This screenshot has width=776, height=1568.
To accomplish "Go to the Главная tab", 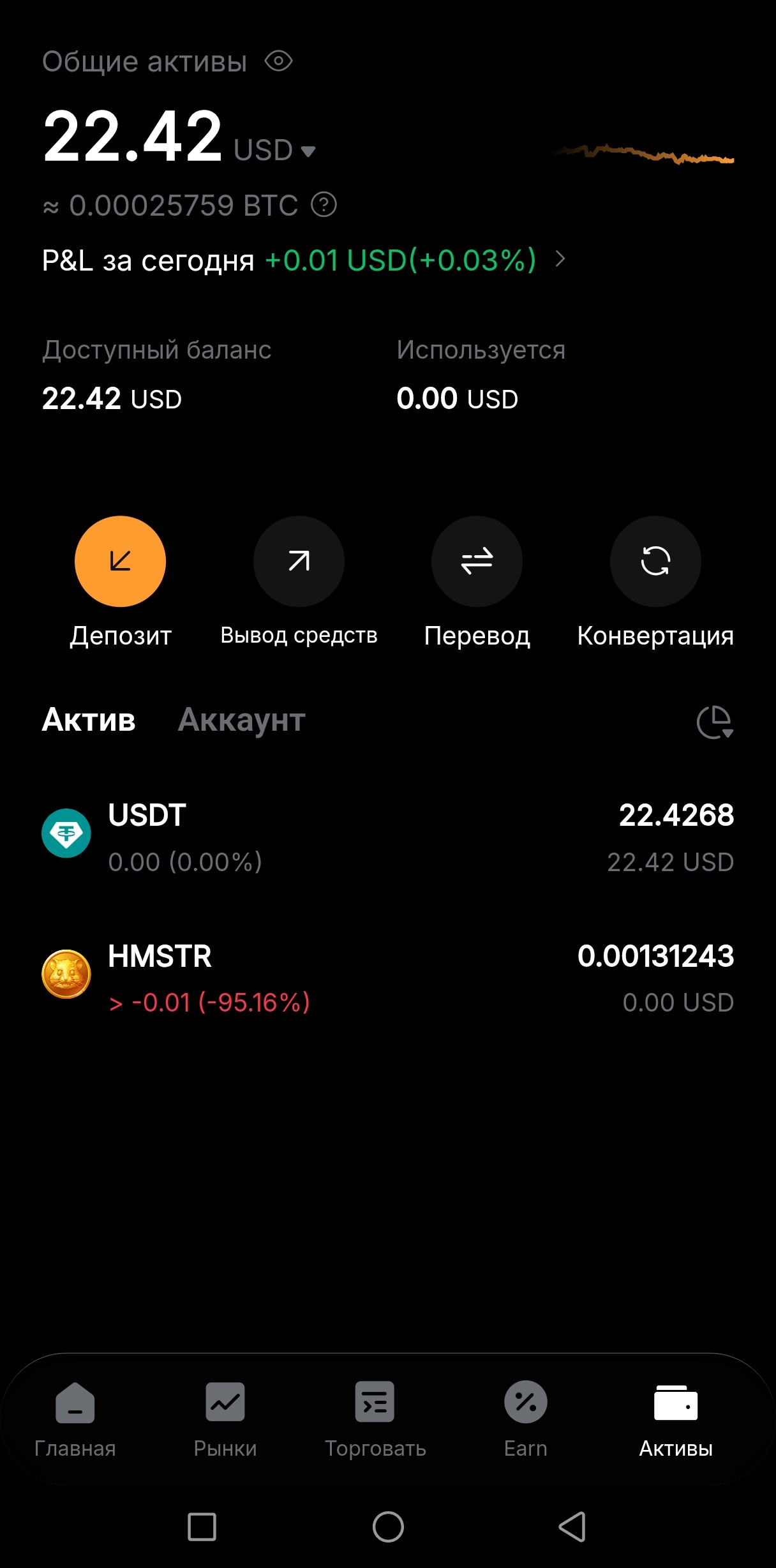I will pos(75,1417).
